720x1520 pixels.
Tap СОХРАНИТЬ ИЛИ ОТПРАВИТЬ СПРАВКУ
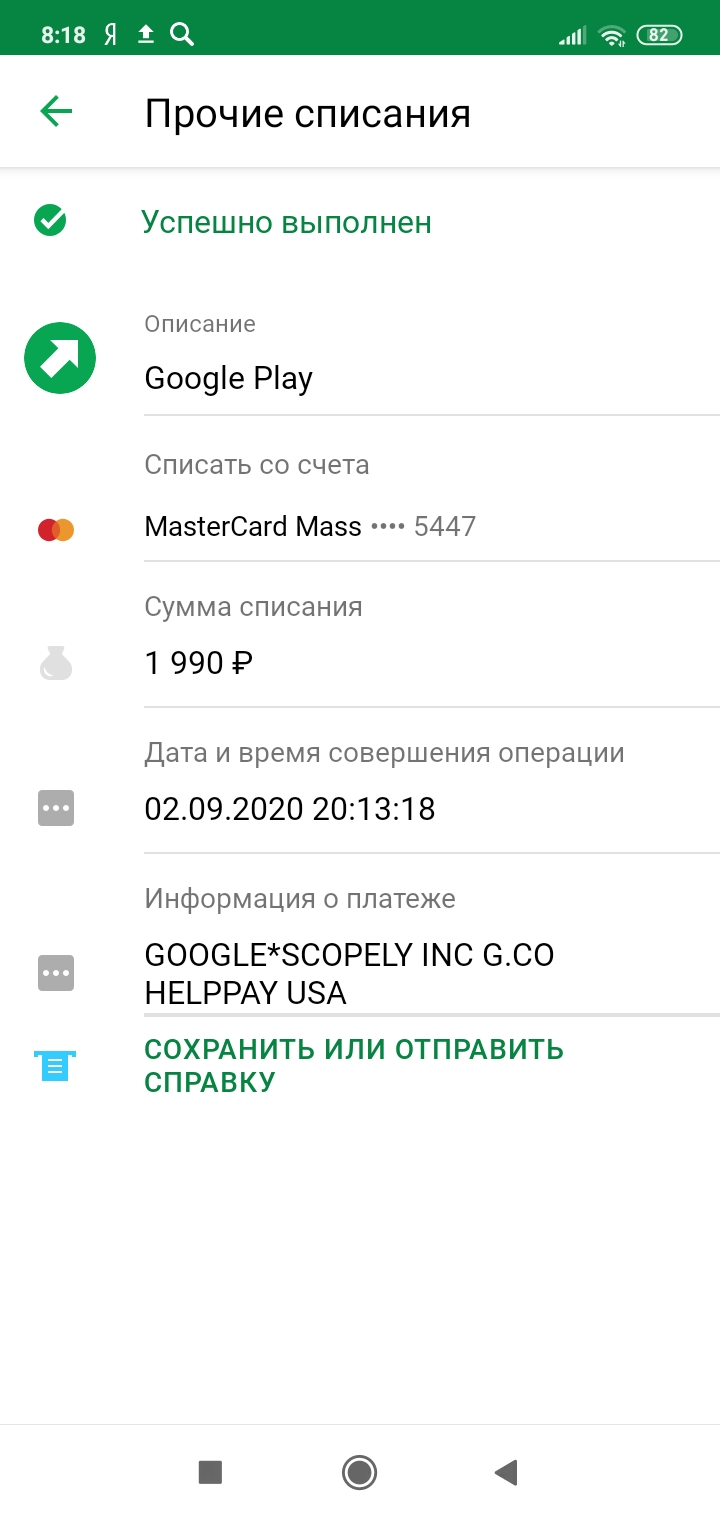tap(354, 1065)
